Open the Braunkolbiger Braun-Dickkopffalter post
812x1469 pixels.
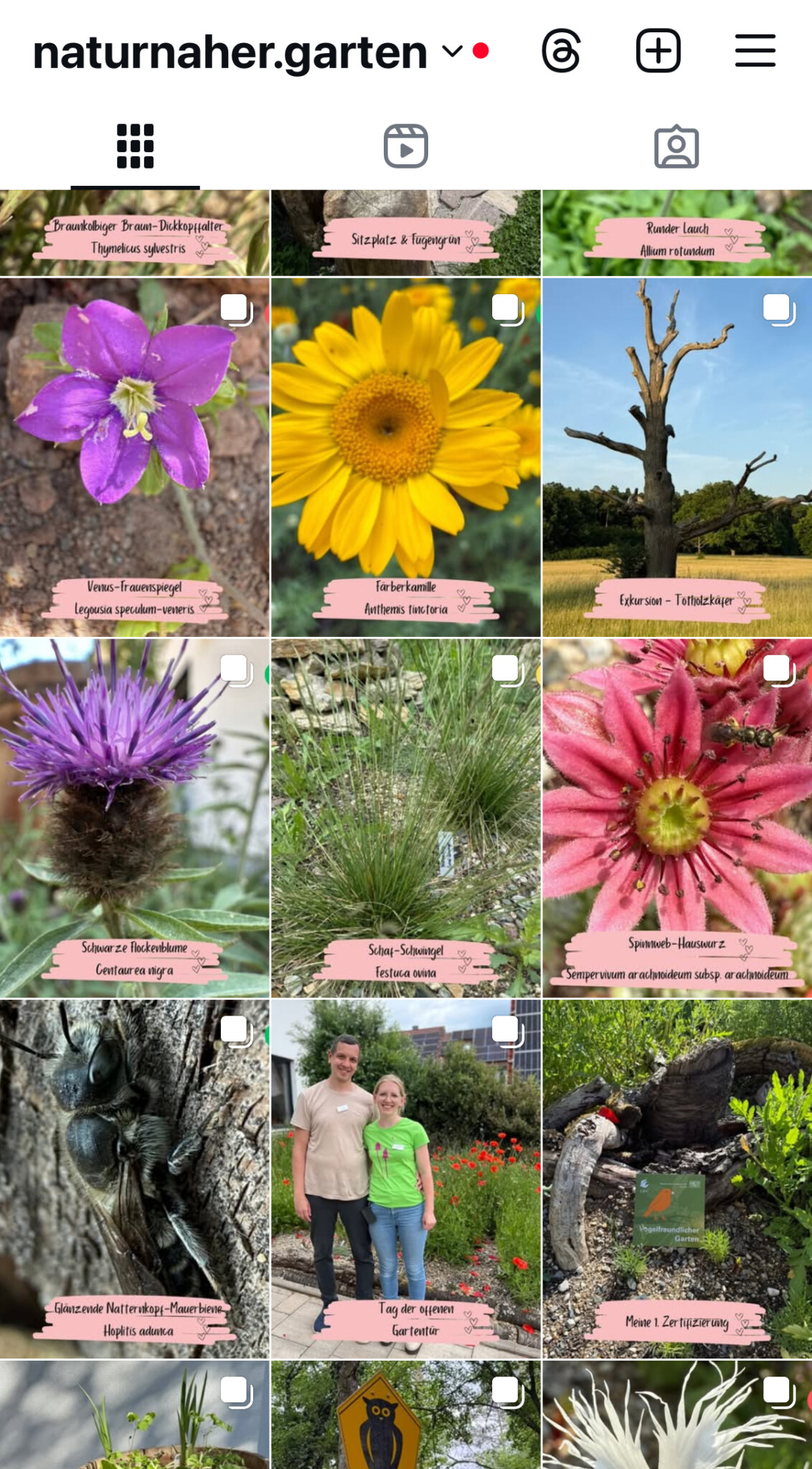[135, 233]
